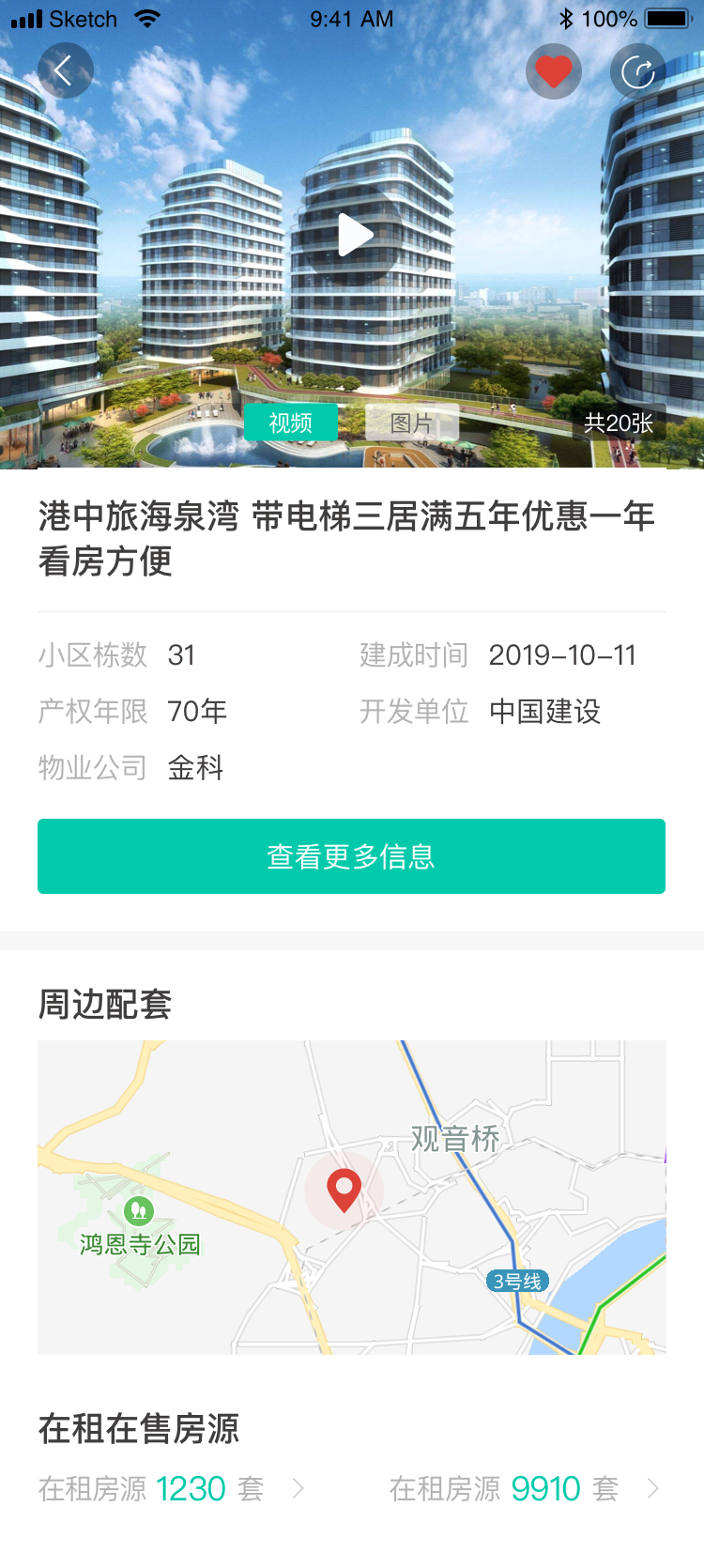
Task: Open the 周边配套 map
Action: coord(351,1197)
